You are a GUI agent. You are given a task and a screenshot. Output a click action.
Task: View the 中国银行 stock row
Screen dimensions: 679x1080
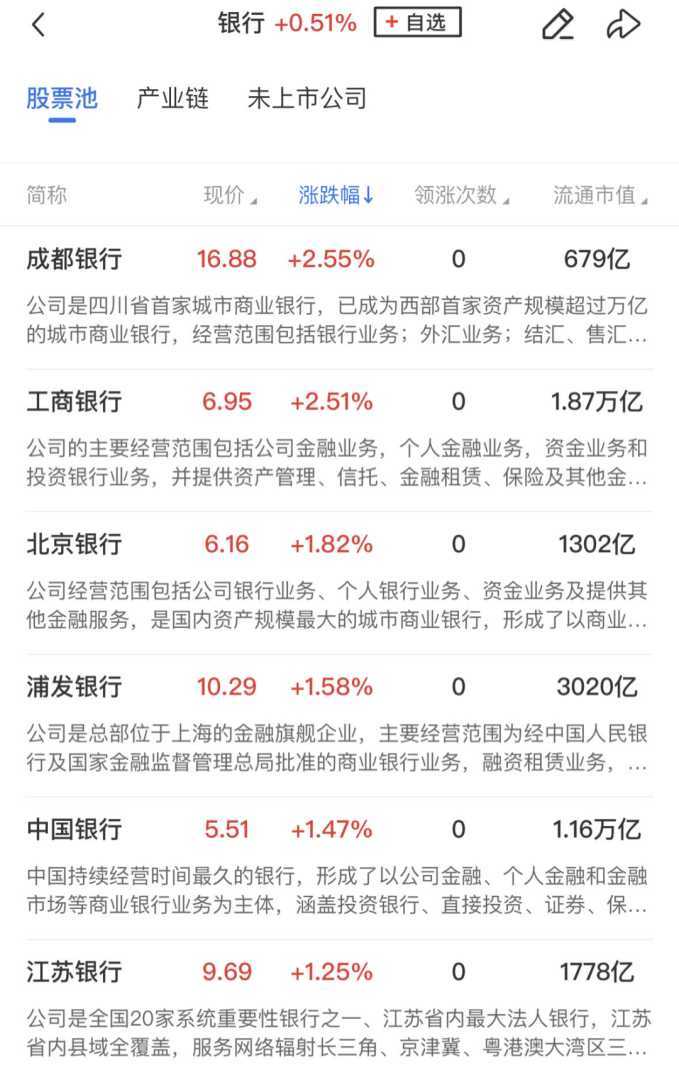tap(74, 829)
